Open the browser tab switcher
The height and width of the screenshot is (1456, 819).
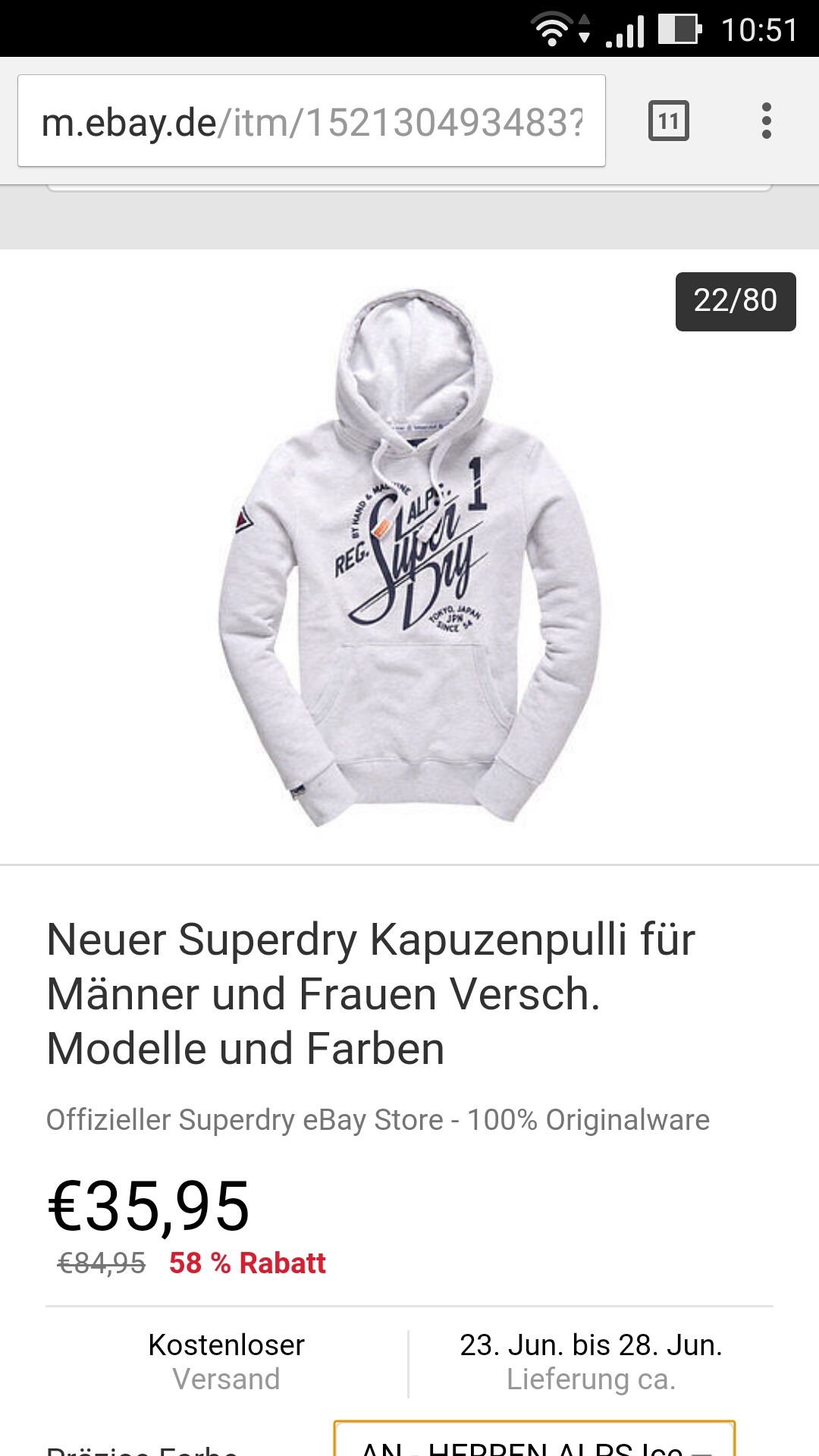point(668,121)
